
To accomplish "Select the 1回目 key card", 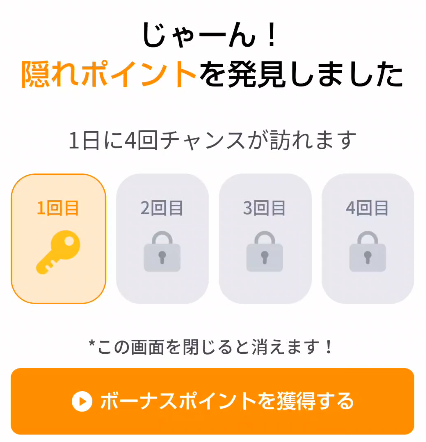I will [58, 239].
